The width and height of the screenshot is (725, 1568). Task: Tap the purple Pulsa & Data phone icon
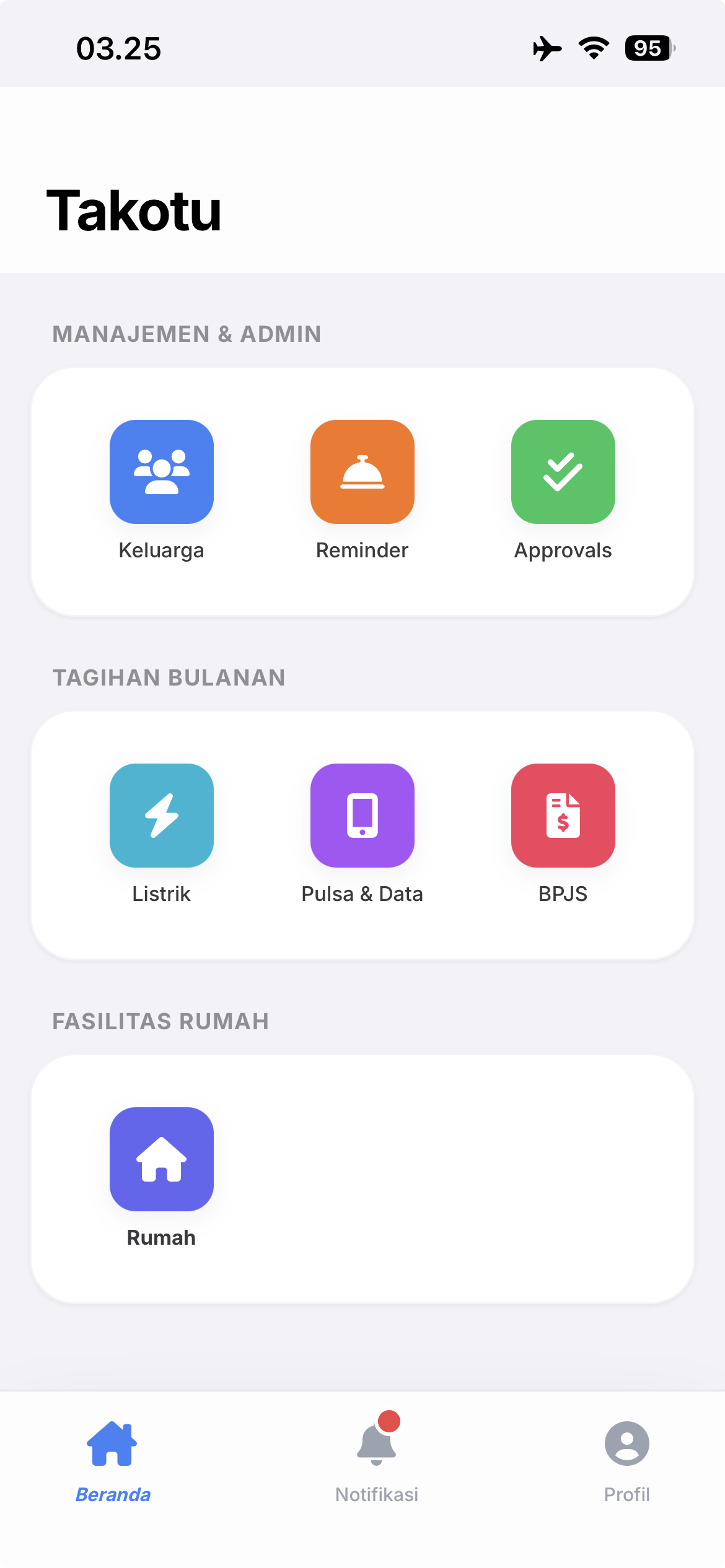pos(362,815)
